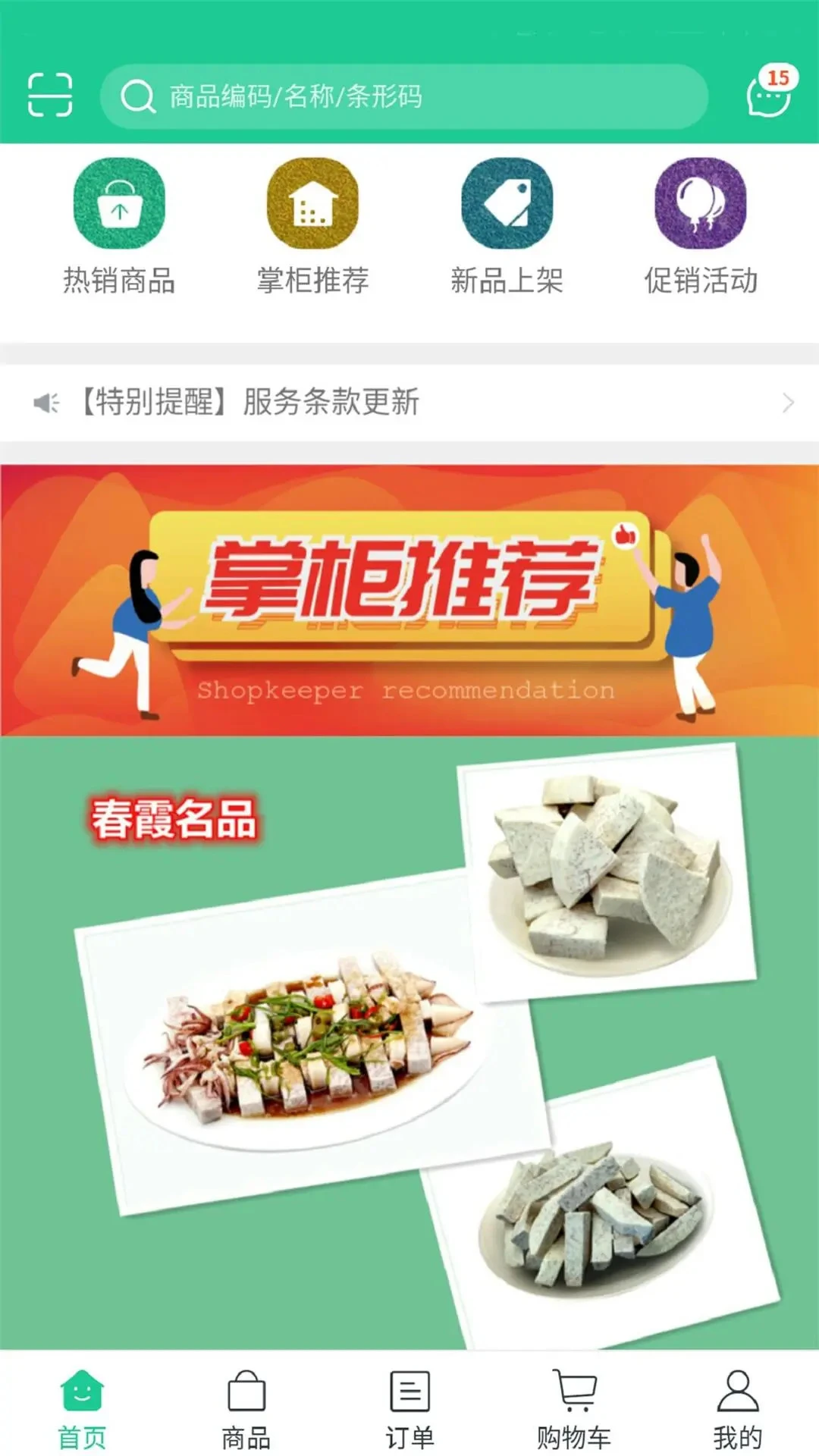
Task: Click the announcement speaker icon
Action: tap(45, 403)
